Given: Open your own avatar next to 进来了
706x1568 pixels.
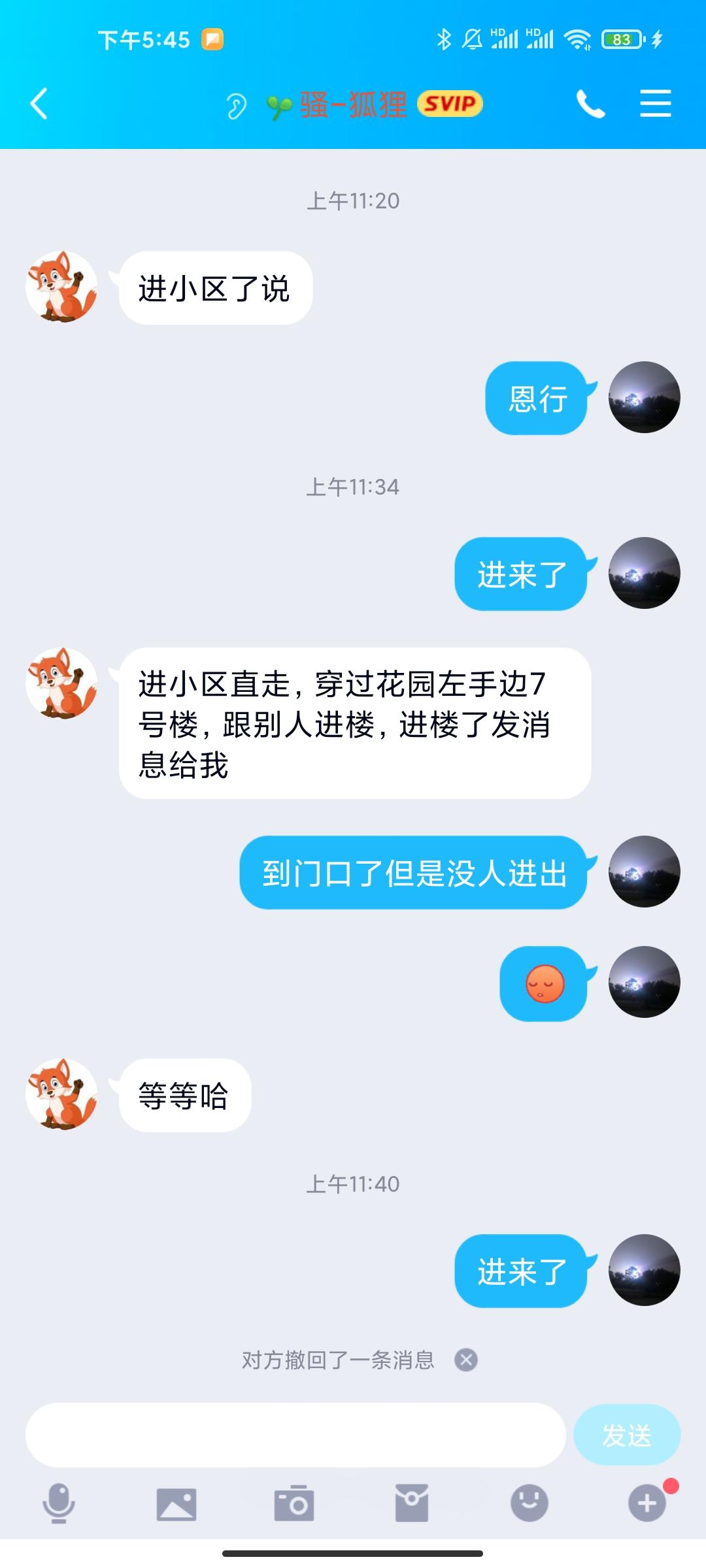Looking at the screenshot, I should click(644, 1271).
